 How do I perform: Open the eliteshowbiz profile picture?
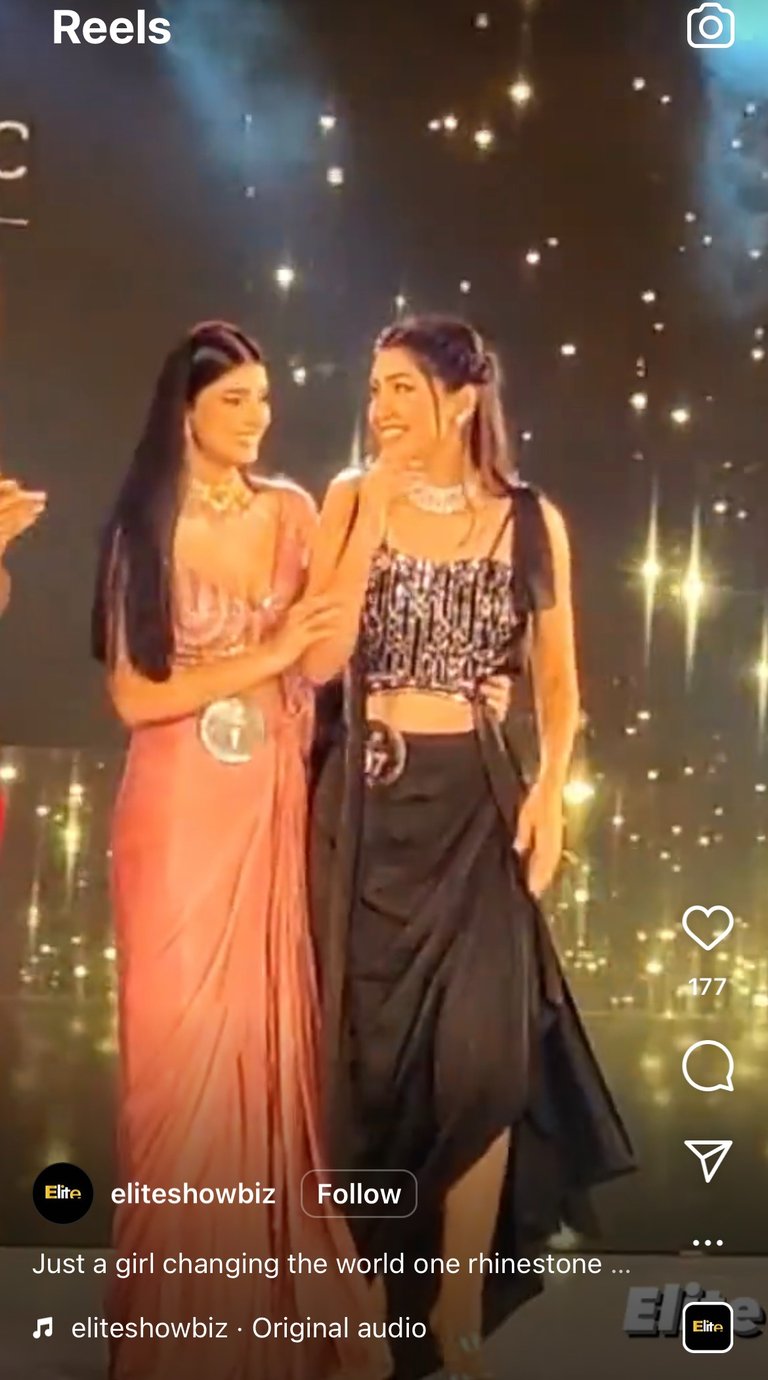62,1193
